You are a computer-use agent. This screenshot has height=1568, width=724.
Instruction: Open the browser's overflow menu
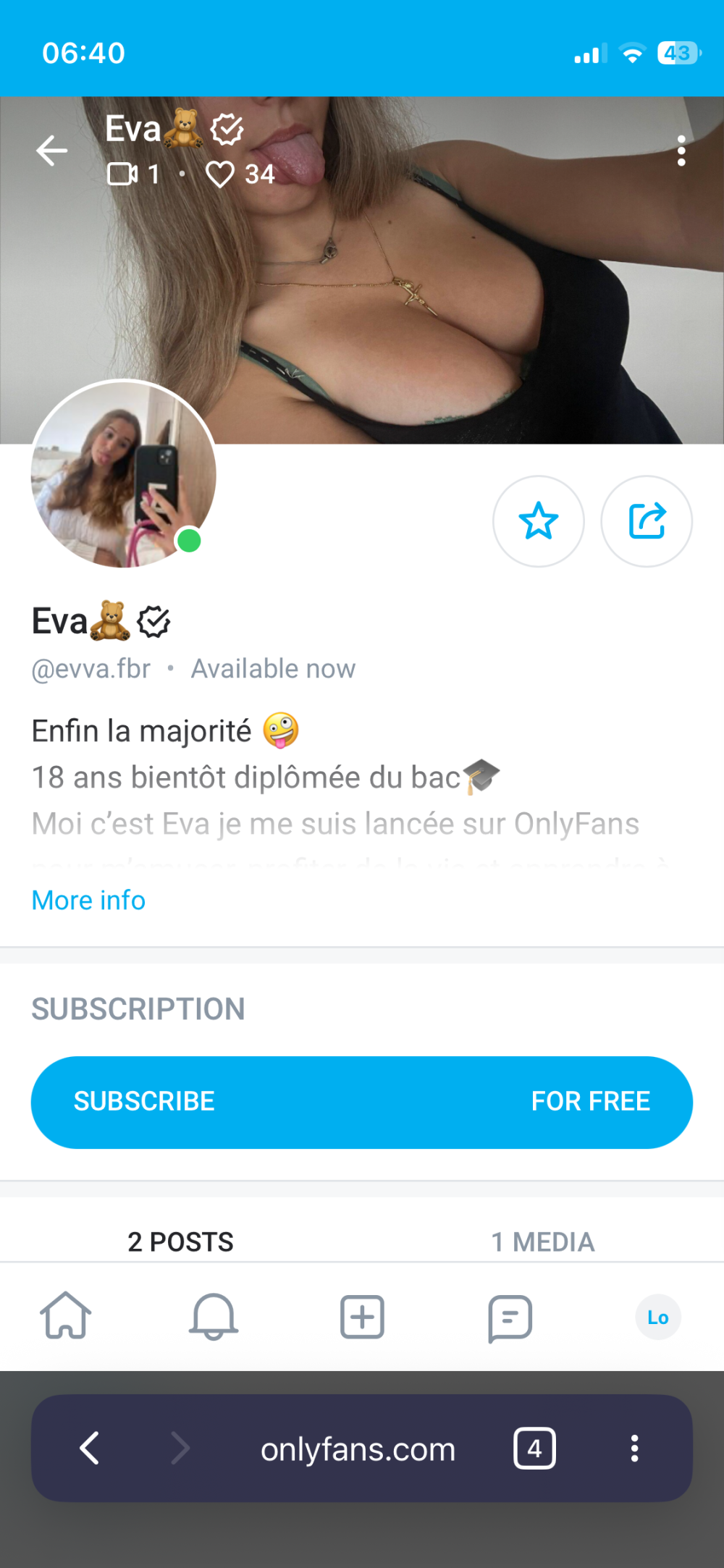[x=634, y=1449]
